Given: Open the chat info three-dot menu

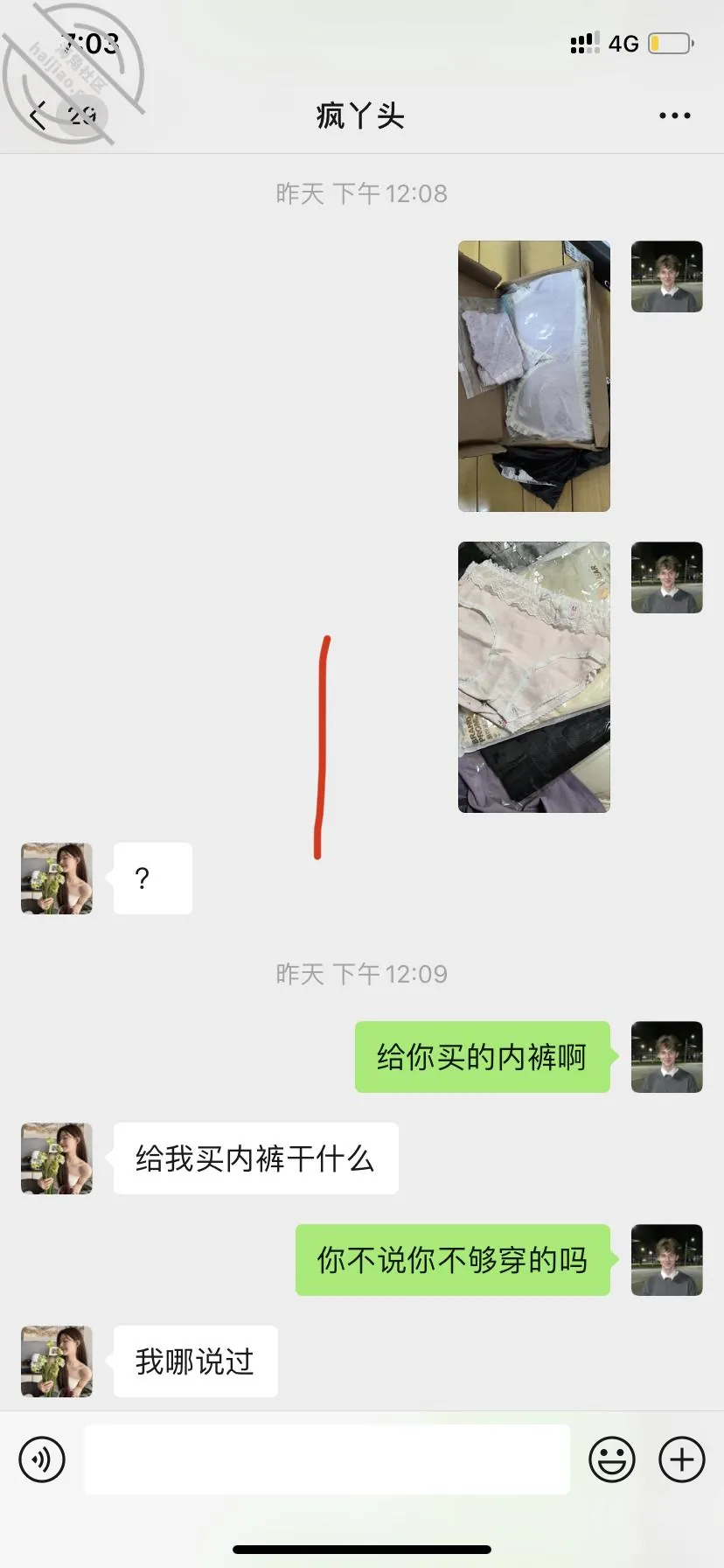Looking at the screenshot, I should (674, 115).
